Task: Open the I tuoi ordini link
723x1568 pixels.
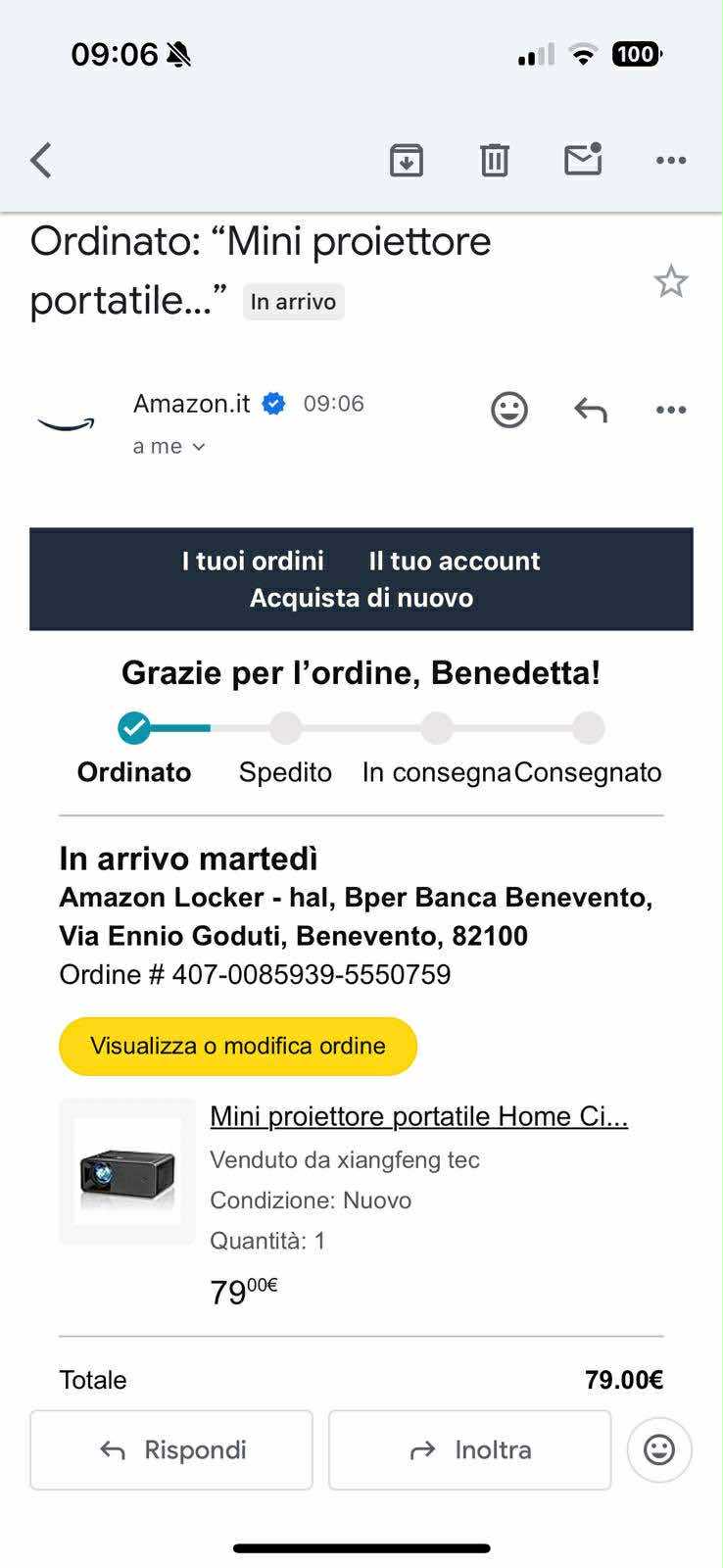Action: 253,561
